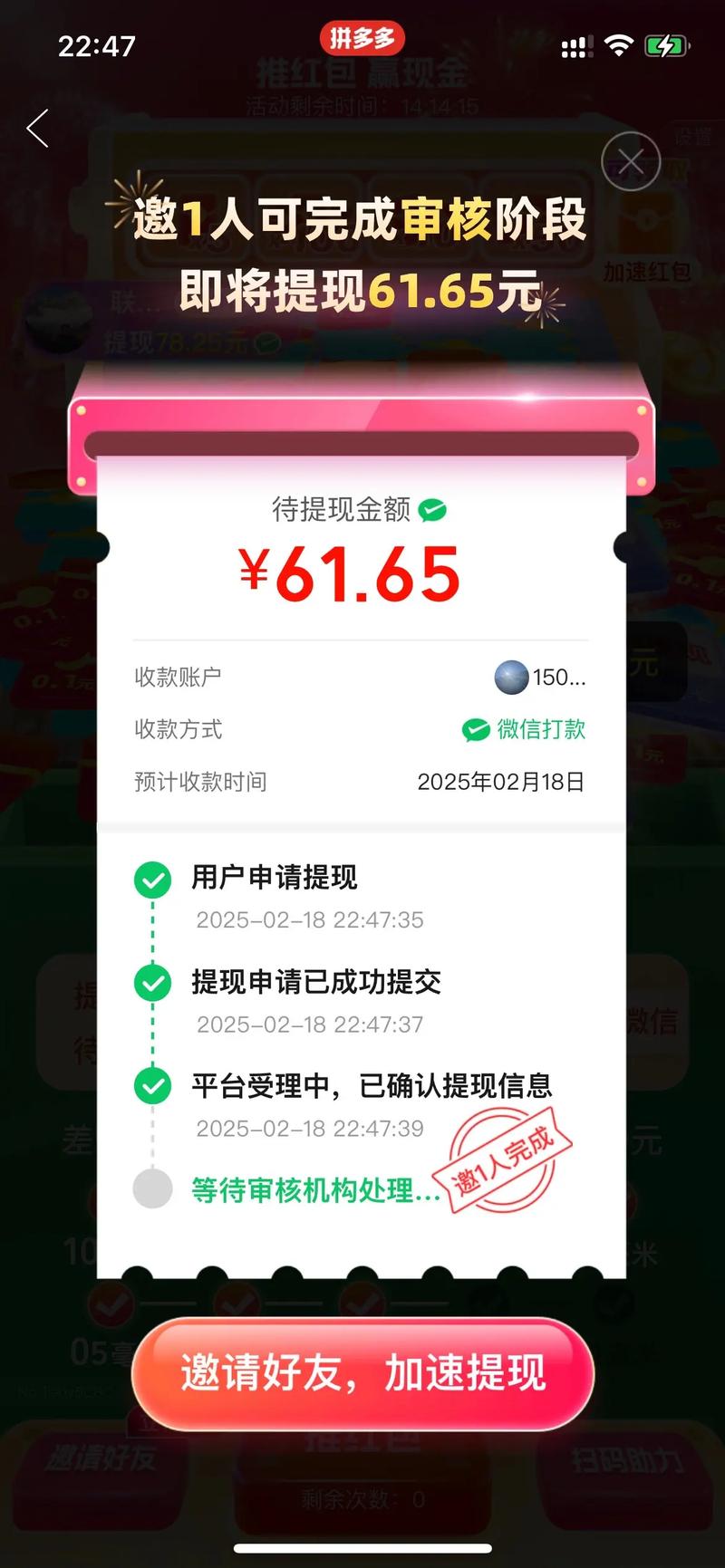Tap the account avatar next to 150...
Image resolution: width=725 pixels, height=1568 pixels.
coord(511,678)
